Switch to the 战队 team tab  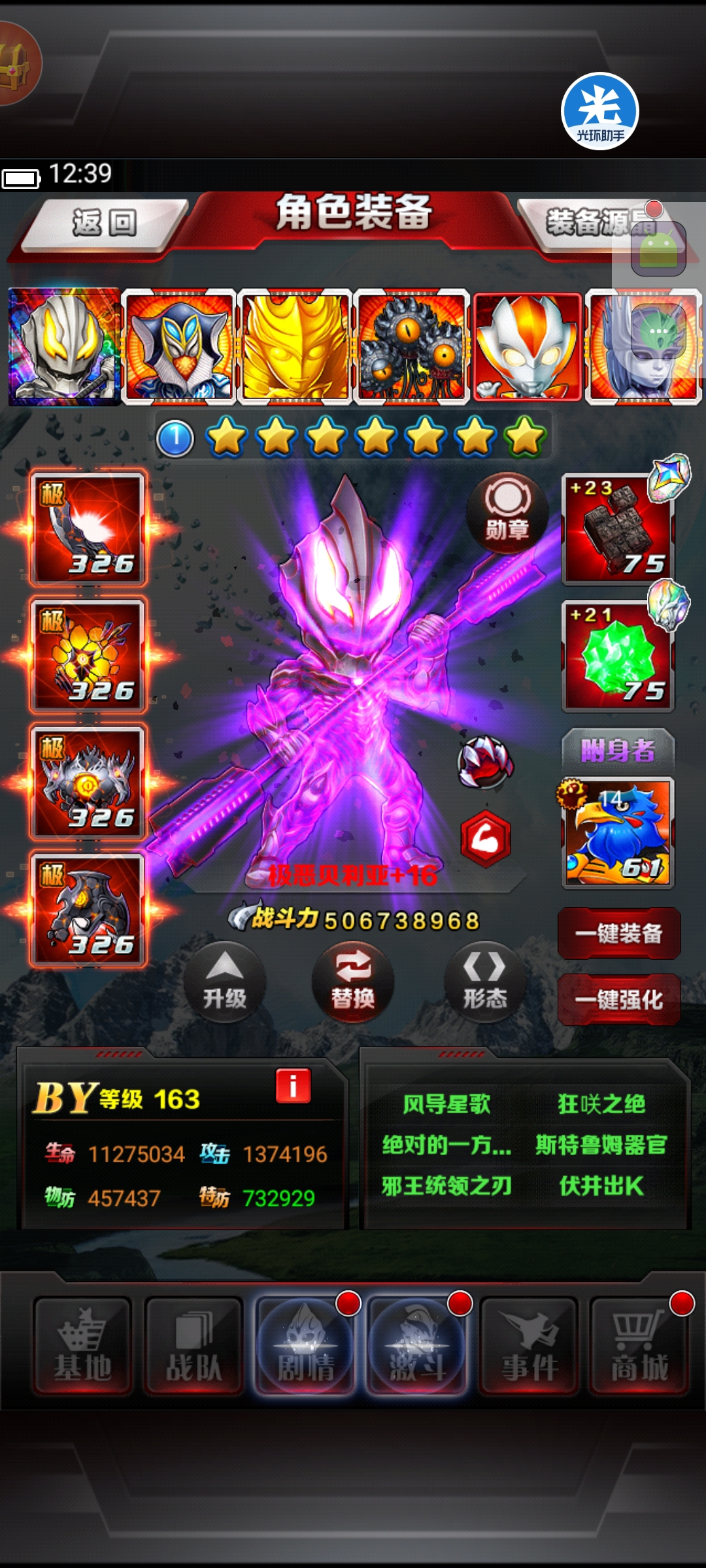[193, 1347]
